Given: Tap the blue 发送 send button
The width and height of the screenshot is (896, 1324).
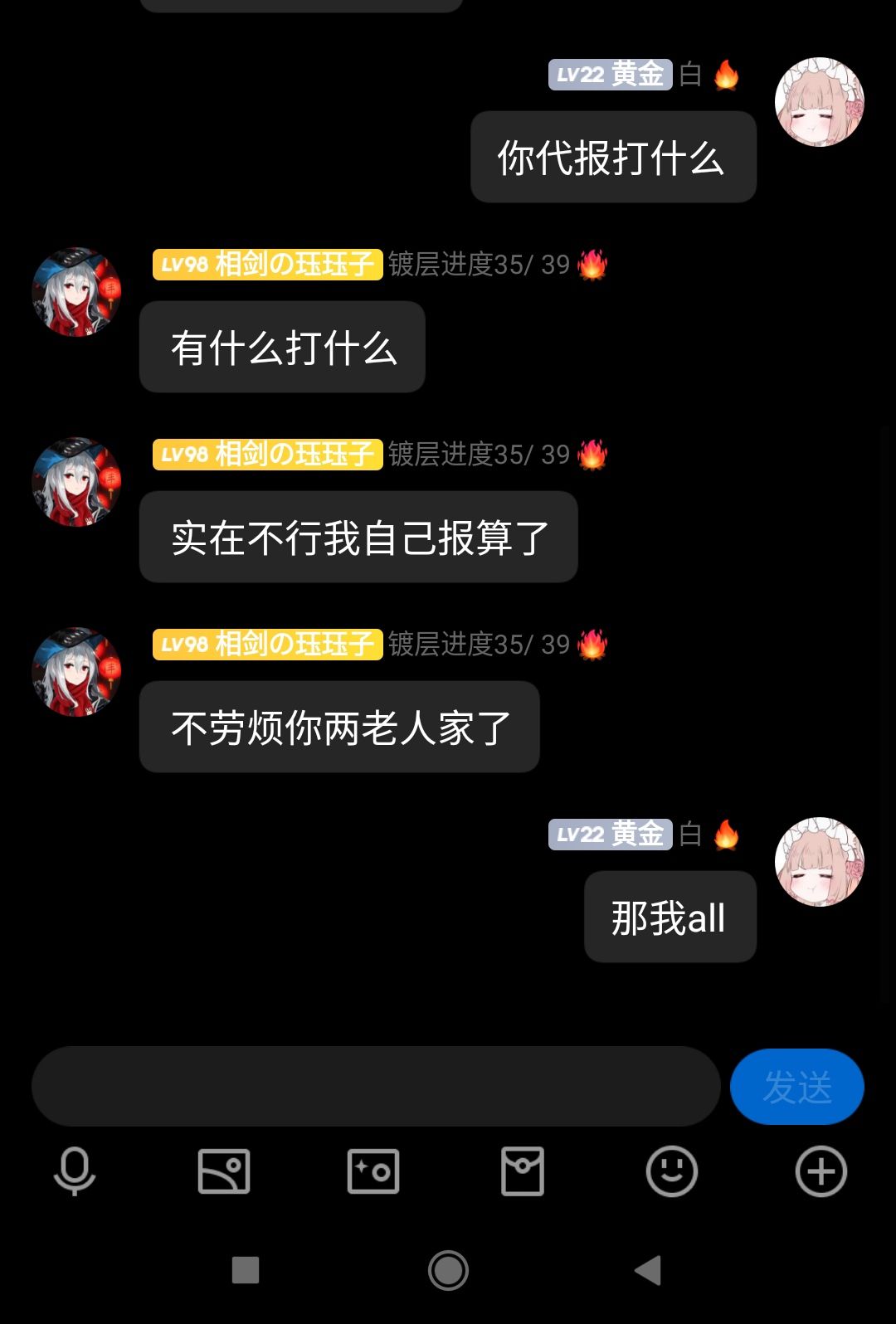Looking at the screenshot, I should pos(796,1087).
